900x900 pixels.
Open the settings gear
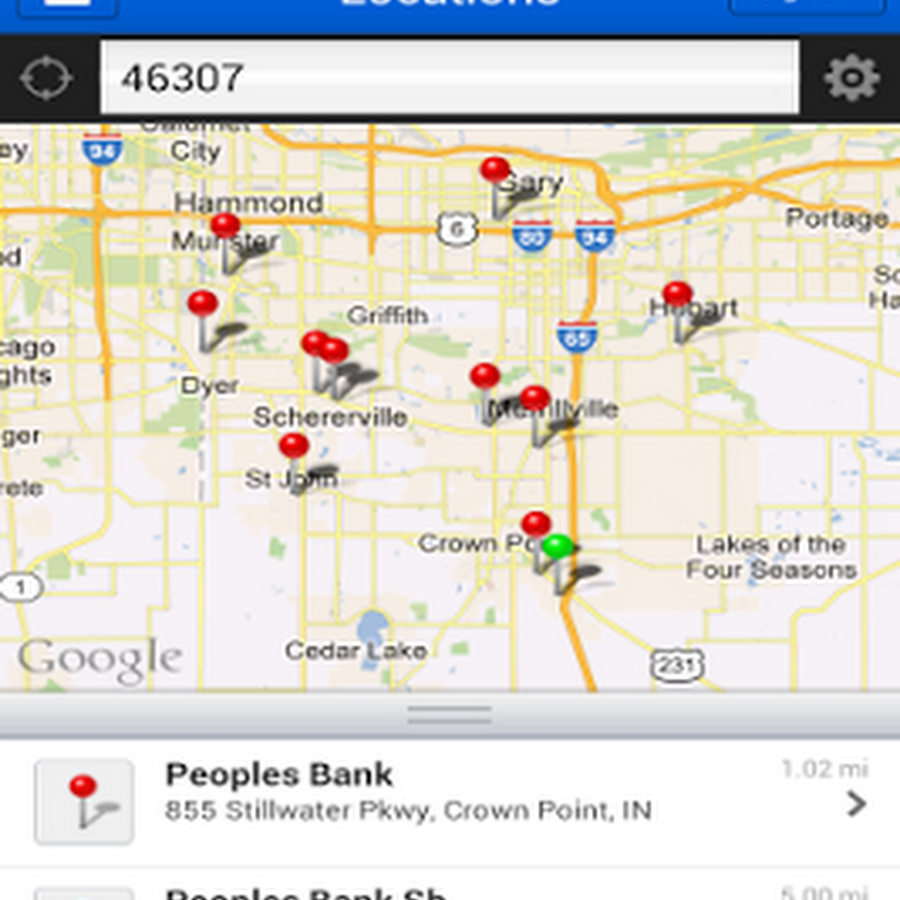point(851,78)
